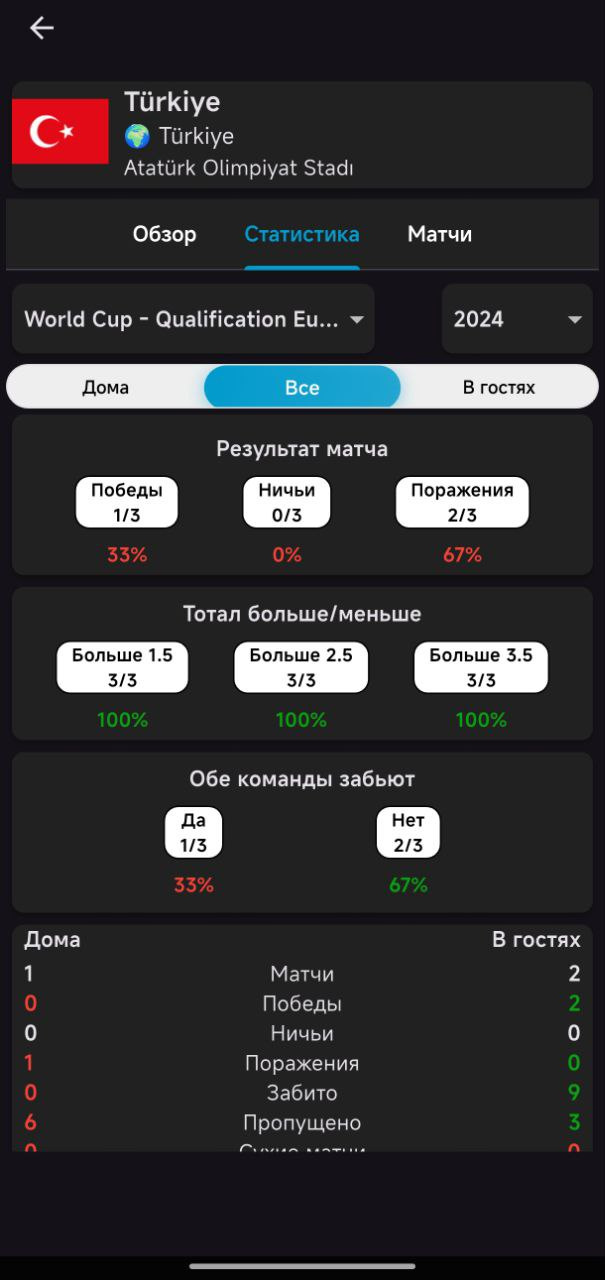Switch to the Обзор tab

(164, 235)
